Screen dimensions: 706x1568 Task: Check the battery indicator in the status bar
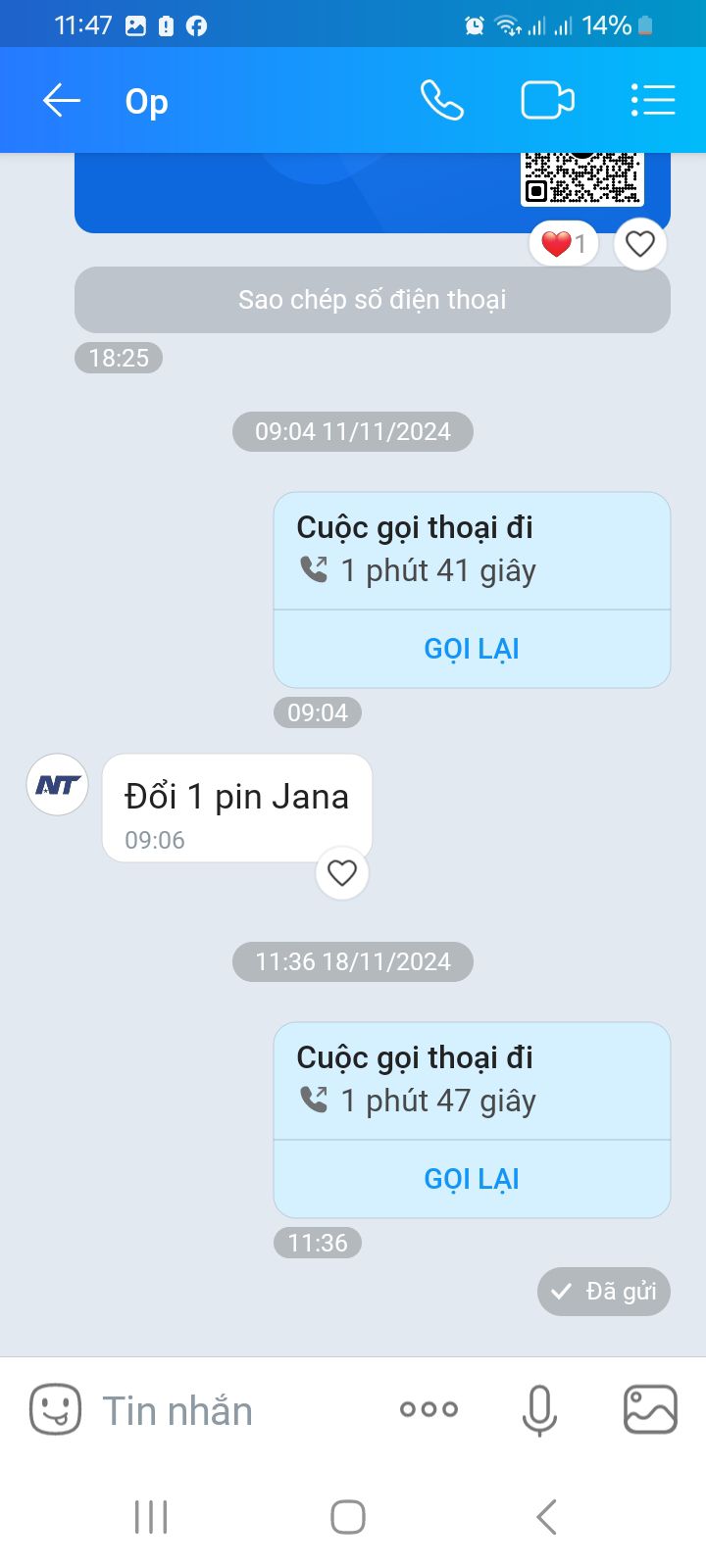pyautogui.click(x=644, y=24)
